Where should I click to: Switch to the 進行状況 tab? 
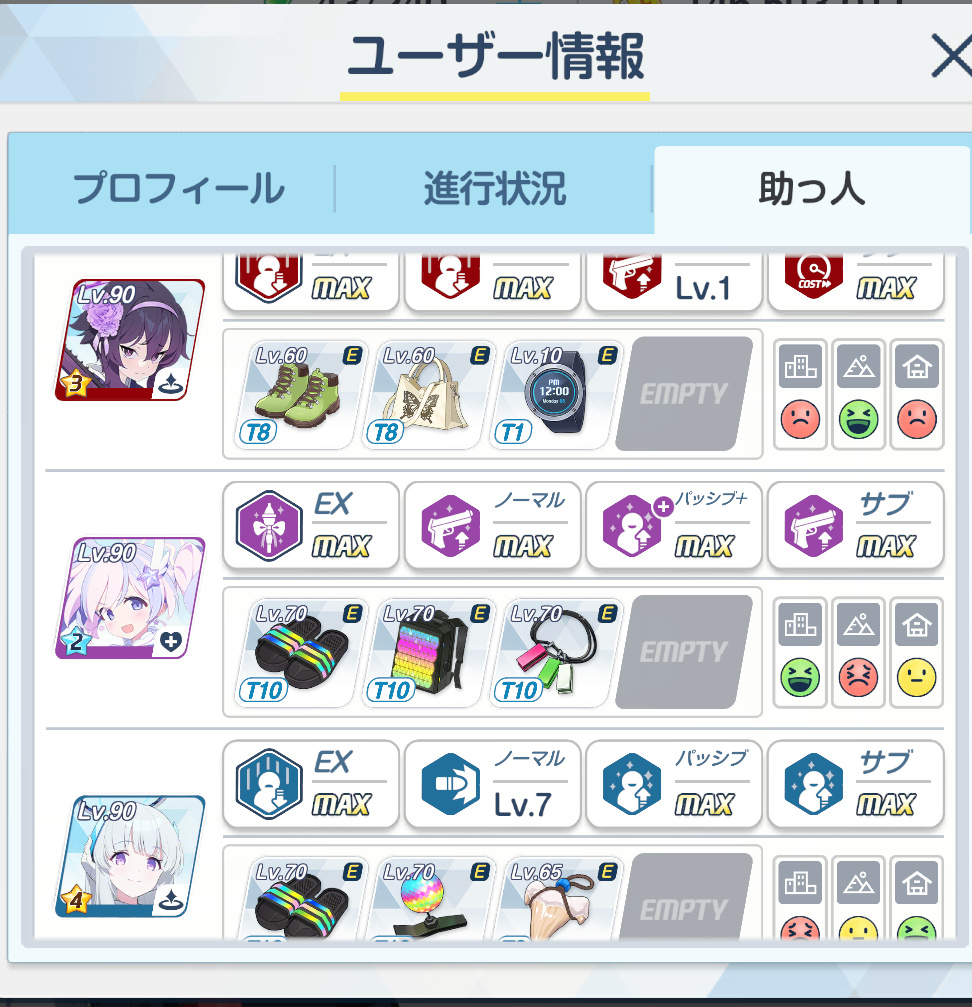pos(494,189)
